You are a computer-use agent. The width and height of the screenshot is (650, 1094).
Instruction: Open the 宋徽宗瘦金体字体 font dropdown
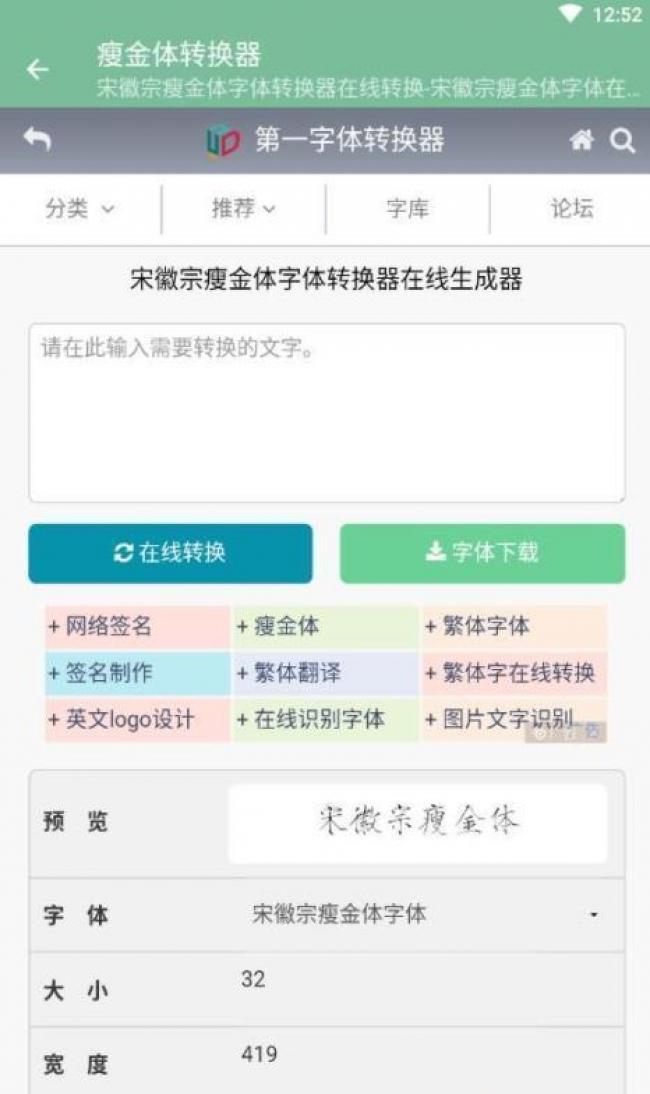(x=425, y=914)
